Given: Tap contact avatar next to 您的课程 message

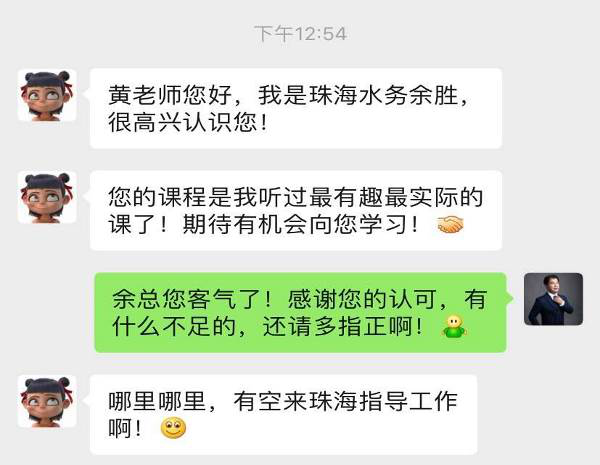Looking at the screenshot, I should click(x=47, y=197).
